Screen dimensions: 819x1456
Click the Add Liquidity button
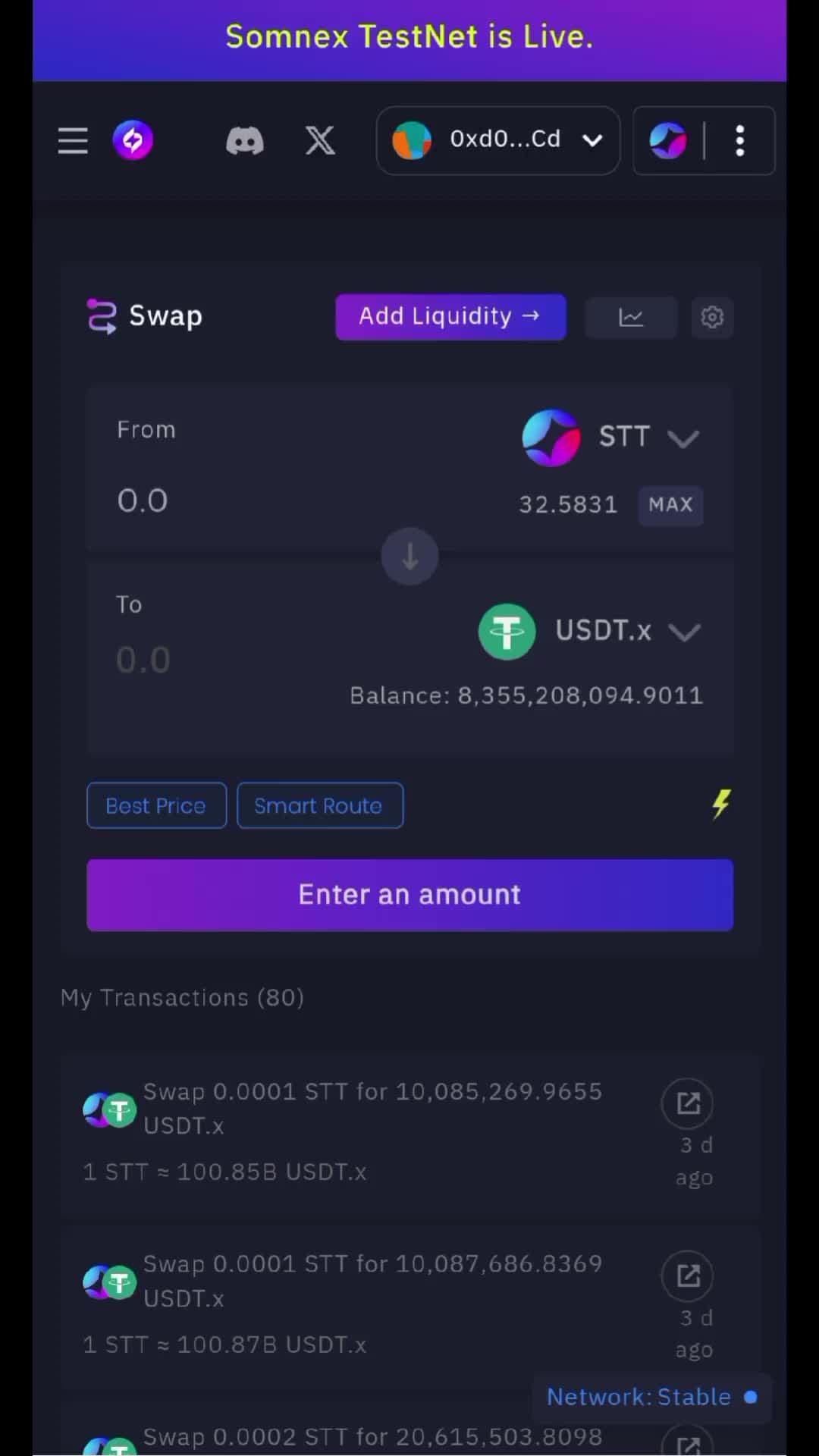(x=450, y=316)
